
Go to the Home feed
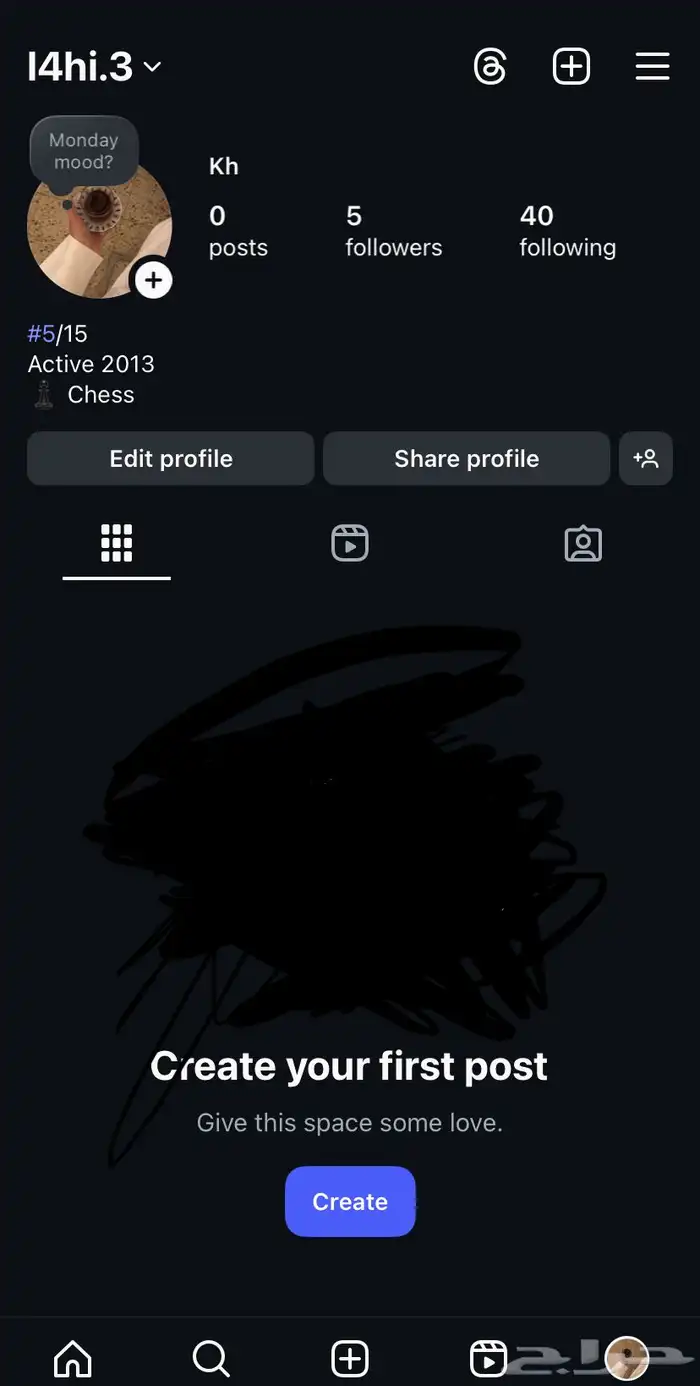[x=72, y=1358]
